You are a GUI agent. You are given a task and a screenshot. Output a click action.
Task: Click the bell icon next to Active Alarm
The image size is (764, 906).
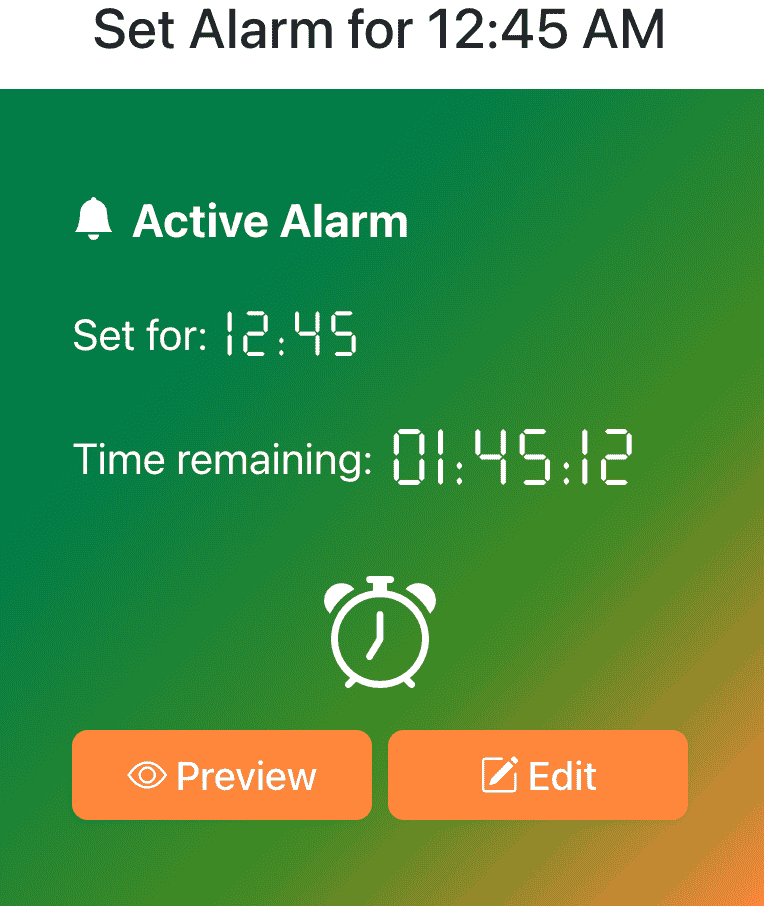tap(93, 220)
